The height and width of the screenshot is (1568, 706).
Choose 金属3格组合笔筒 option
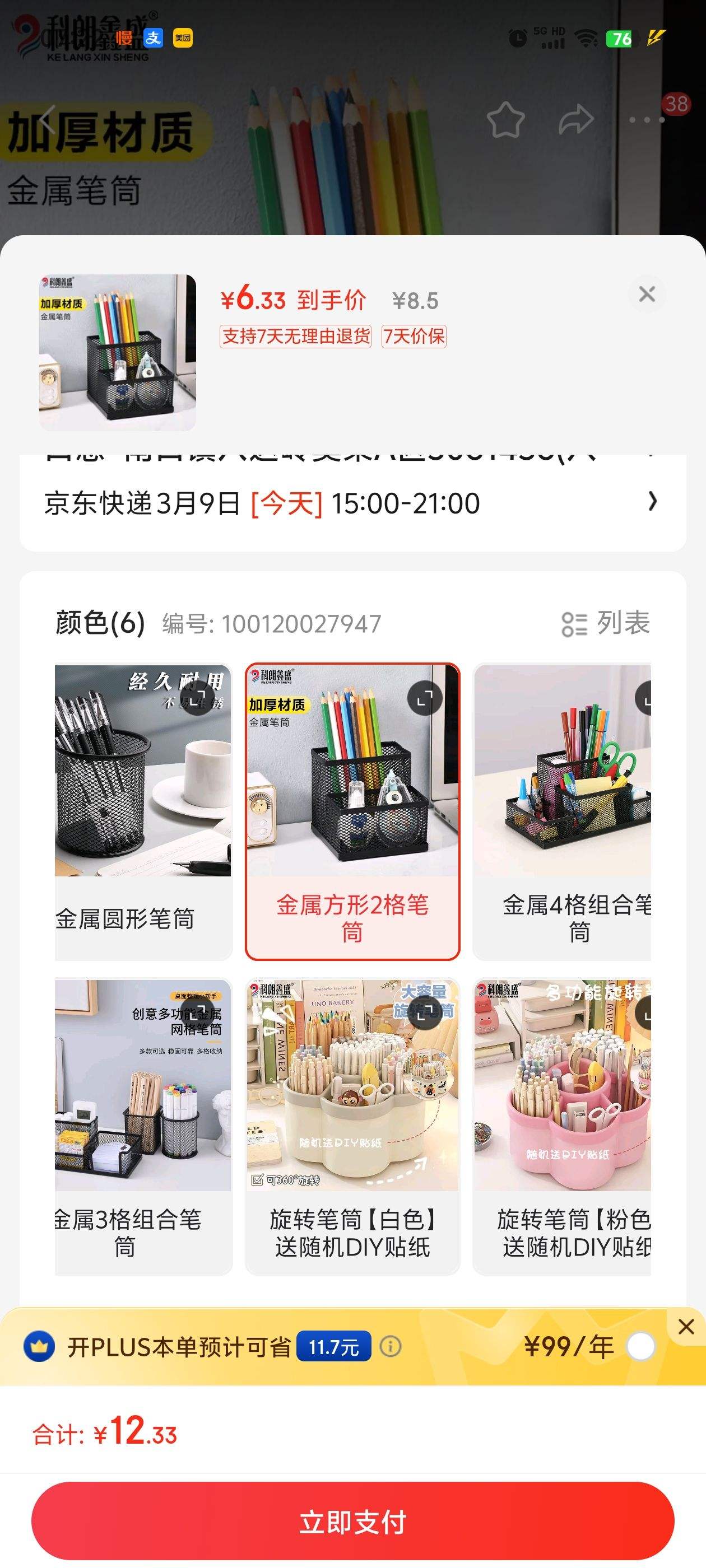pyautogui.click(x=142, y=1126)
